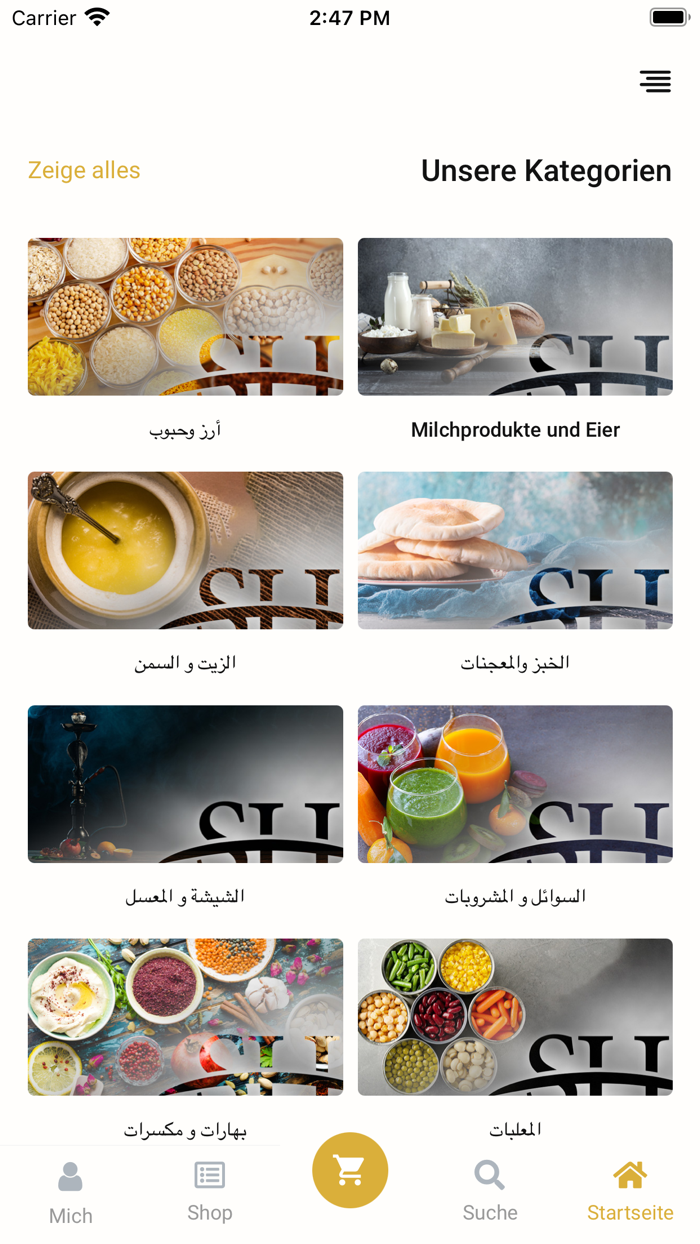
Task: Open the hamburger menu
Action: tap(655, 82)
